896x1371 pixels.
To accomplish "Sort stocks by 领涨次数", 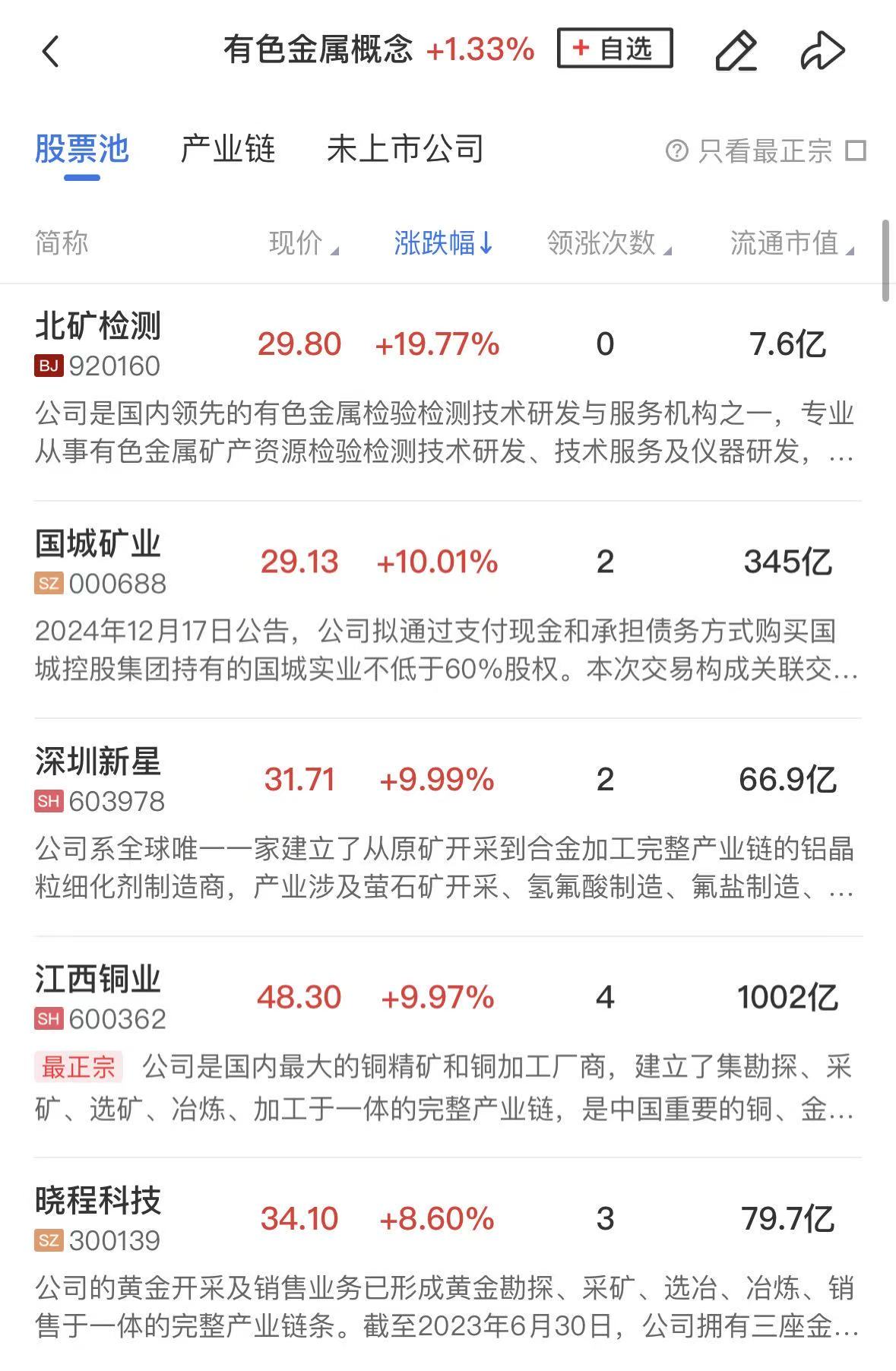I will point(608,243).
